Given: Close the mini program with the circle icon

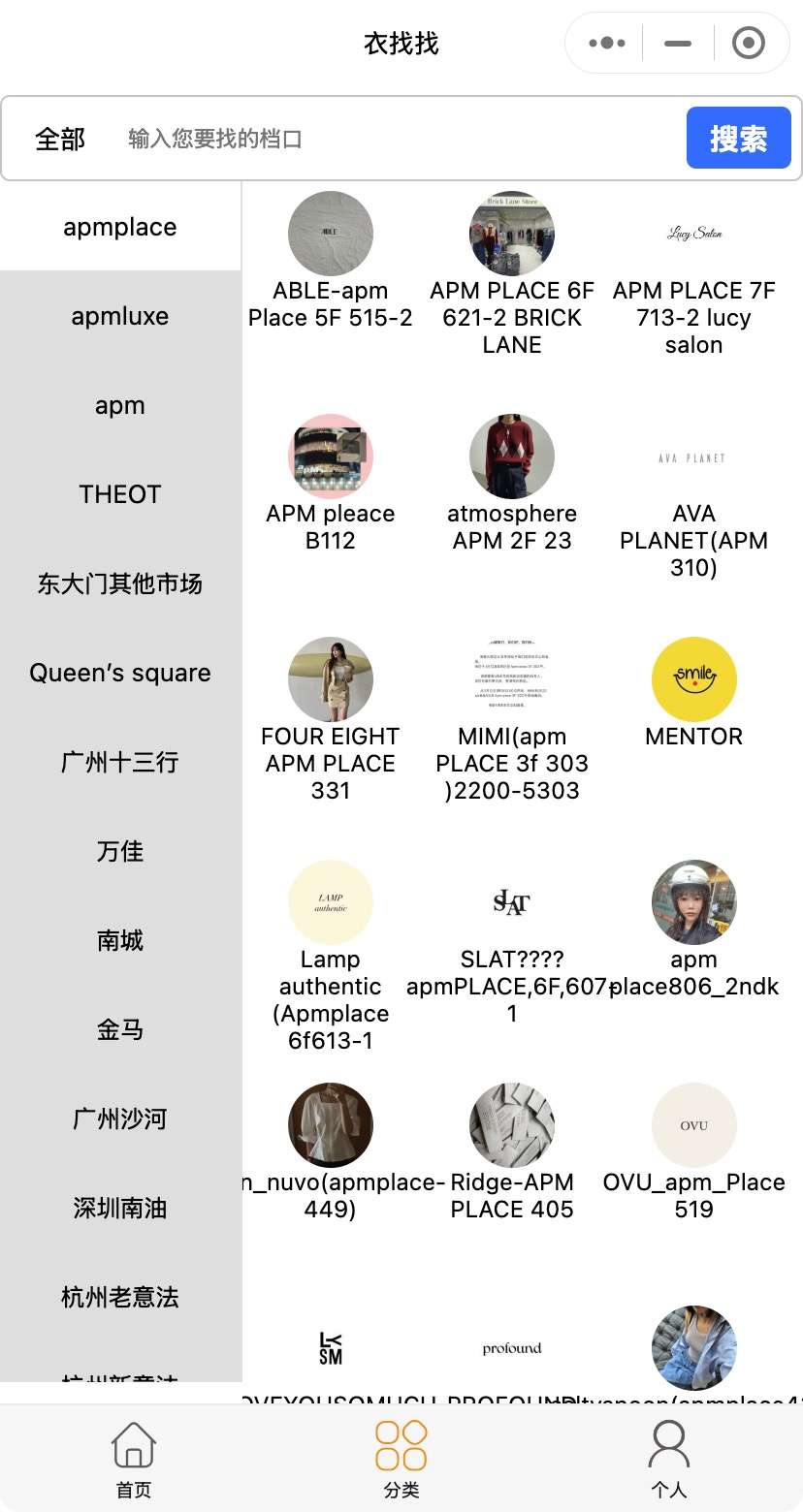Looking at the screenshot, I should coord(749,44).
